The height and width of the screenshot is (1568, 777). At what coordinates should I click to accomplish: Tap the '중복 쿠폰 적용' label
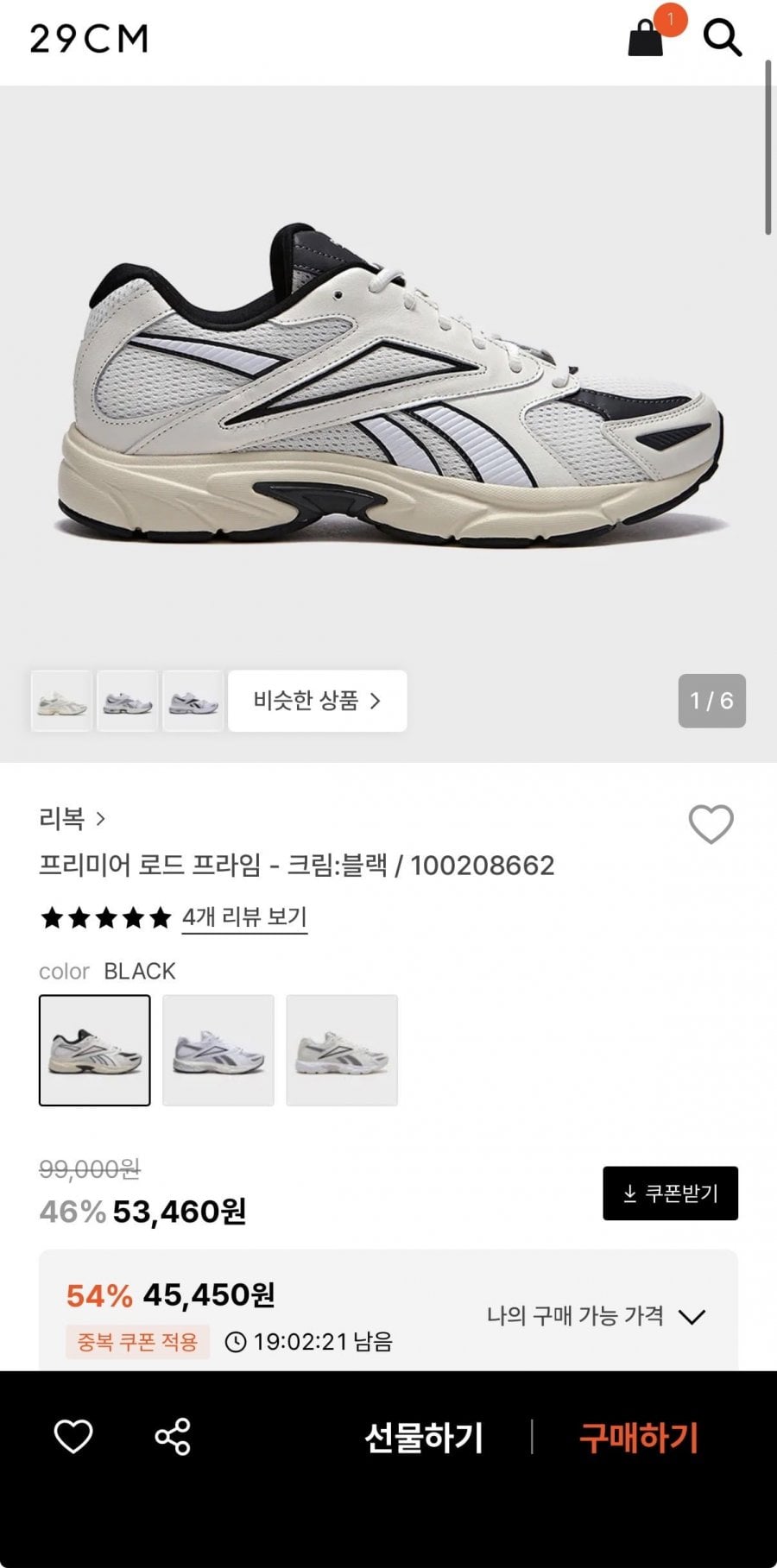coord(137,1342)
